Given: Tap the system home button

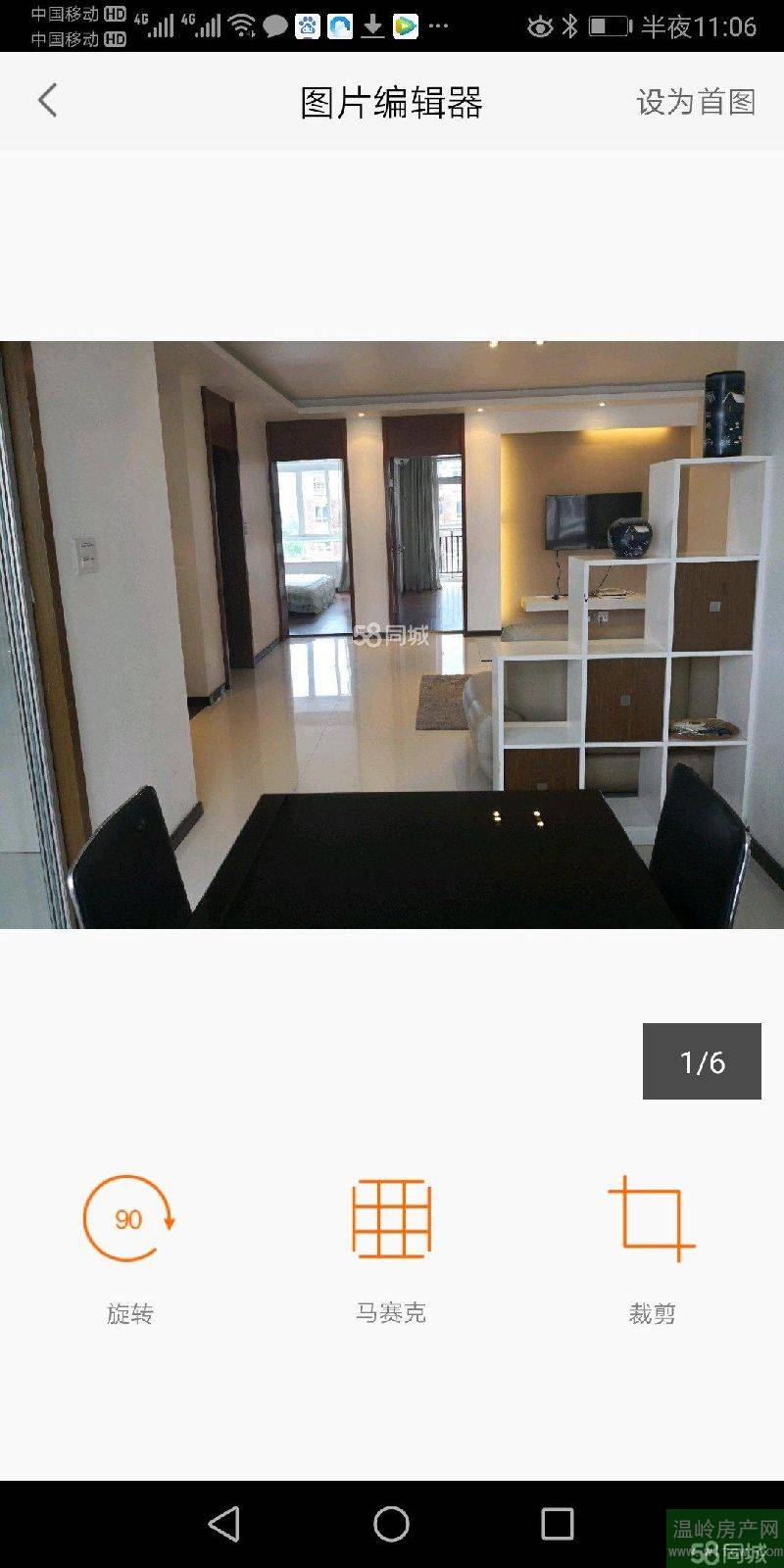Looking at the screenshot, I should [391, 1524].
